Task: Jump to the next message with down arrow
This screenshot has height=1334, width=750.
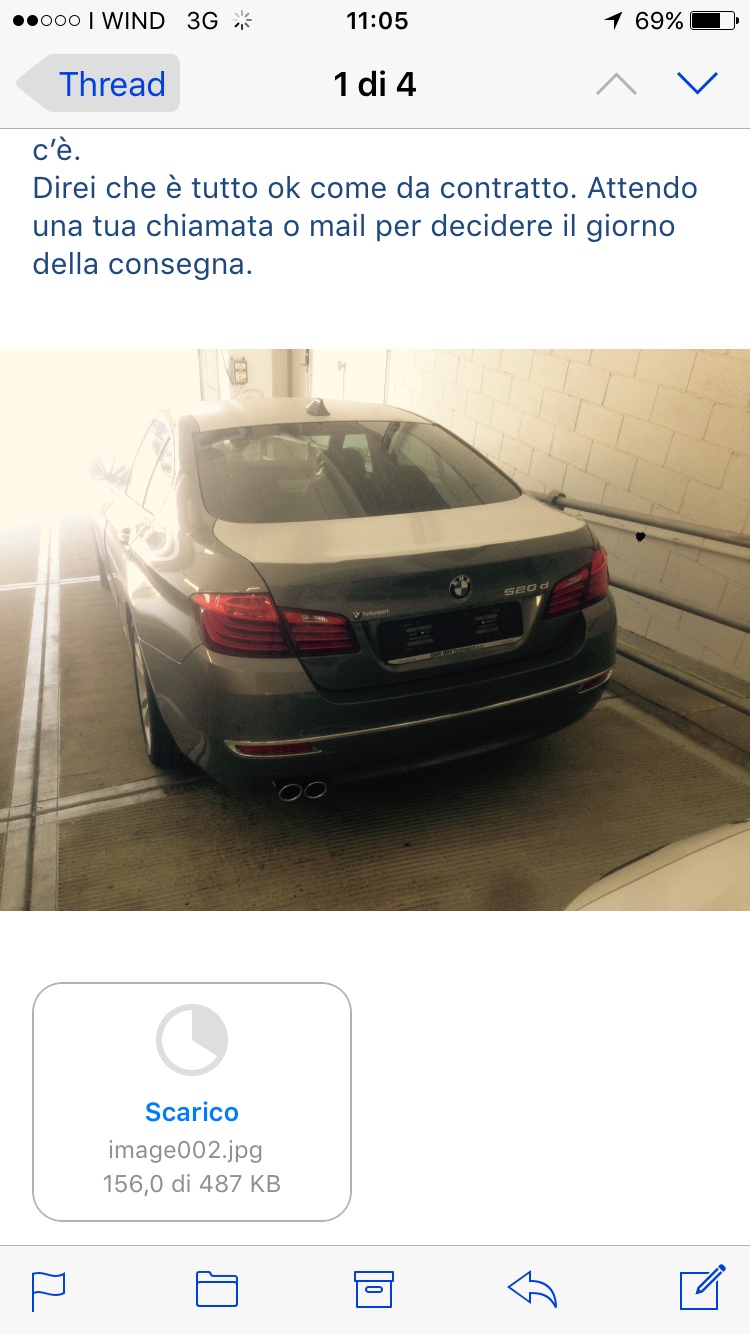Action: coord(697,84)
